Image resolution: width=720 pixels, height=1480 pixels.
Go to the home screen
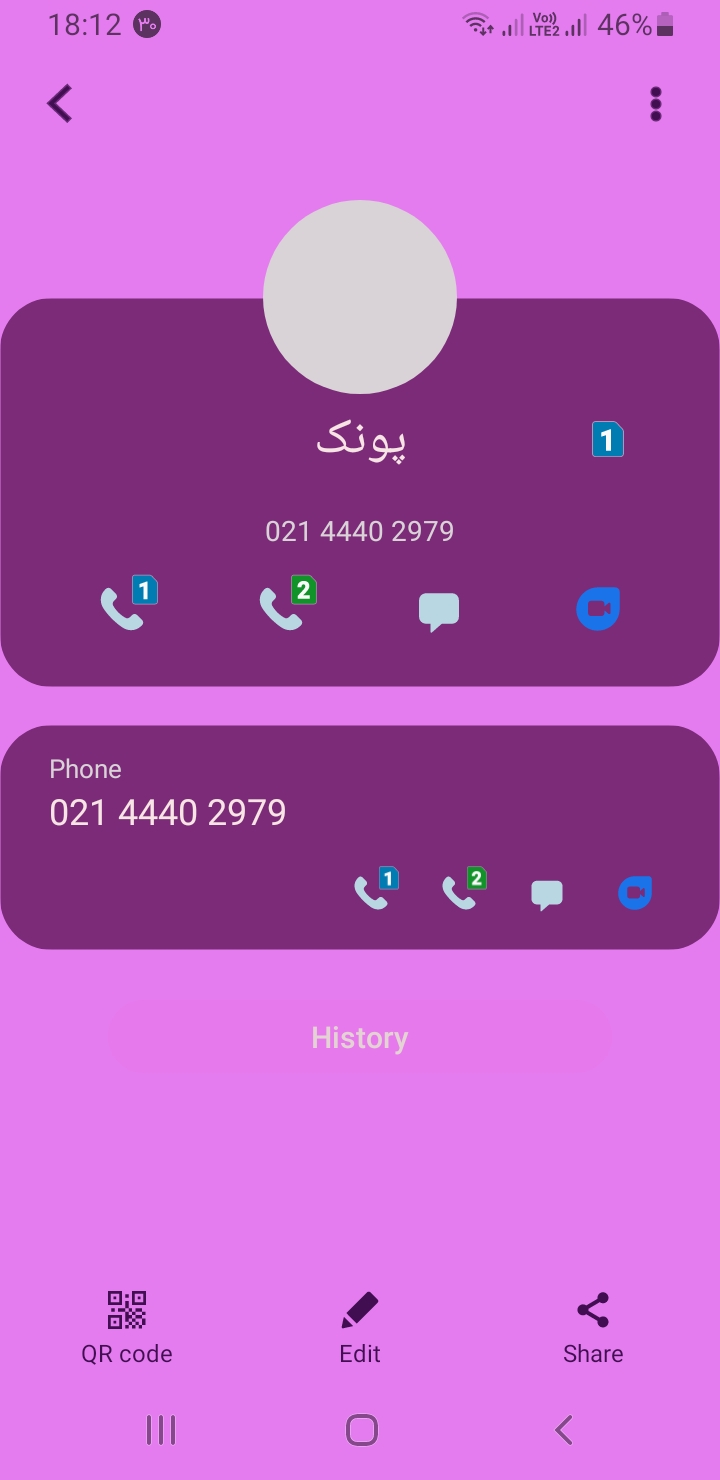361,1430
